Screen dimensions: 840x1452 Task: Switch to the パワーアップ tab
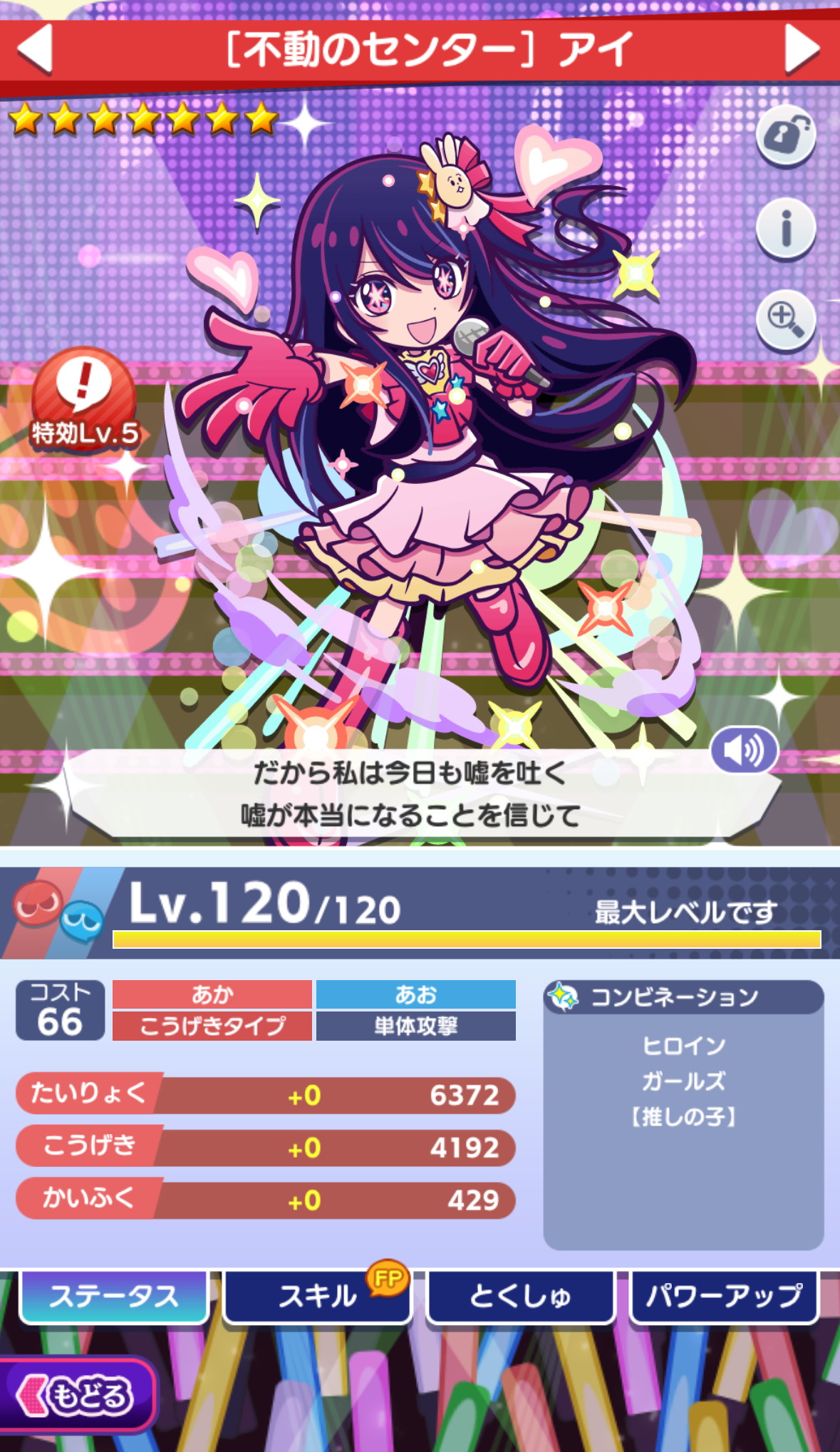tap(723, 1296)
